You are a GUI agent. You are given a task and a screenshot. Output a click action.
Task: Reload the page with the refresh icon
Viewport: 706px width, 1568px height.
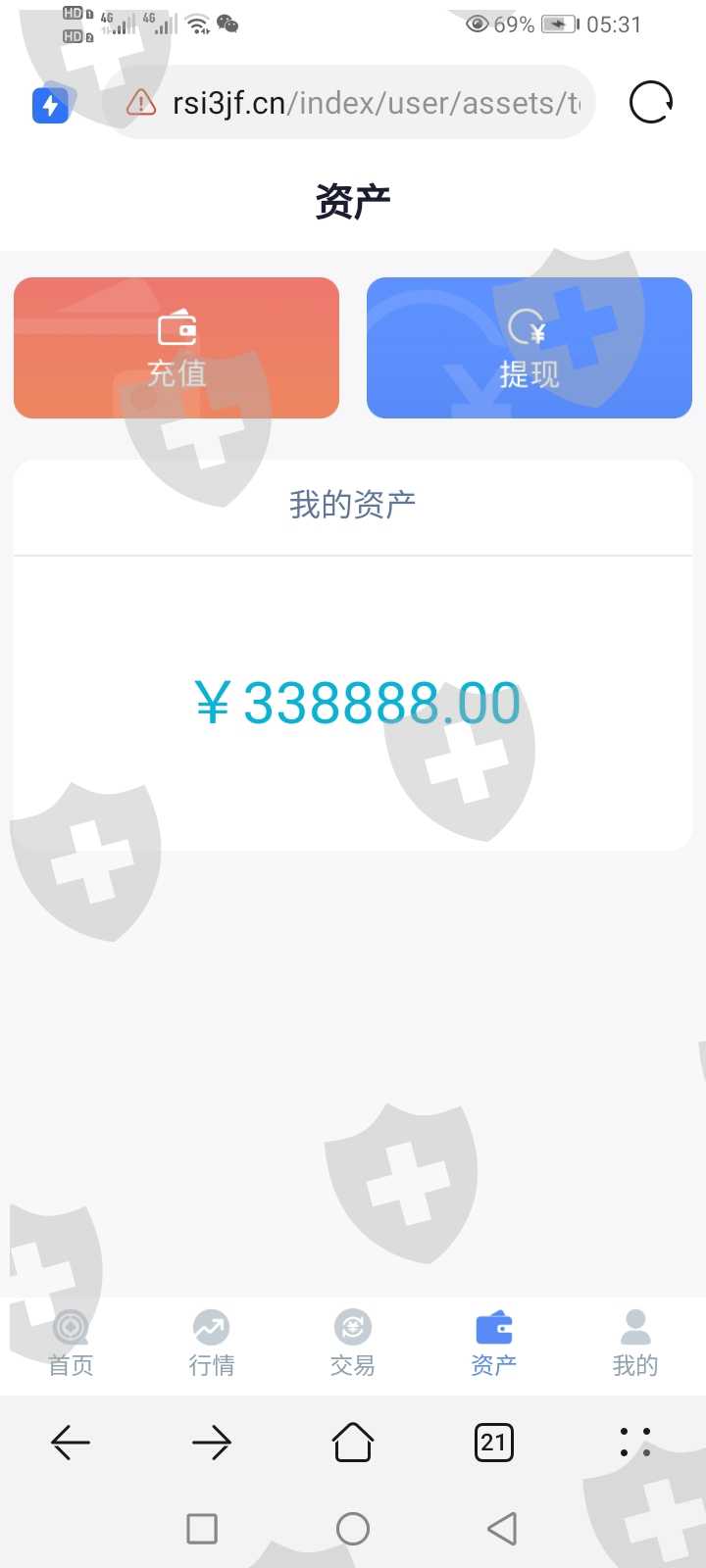[651, 102]
